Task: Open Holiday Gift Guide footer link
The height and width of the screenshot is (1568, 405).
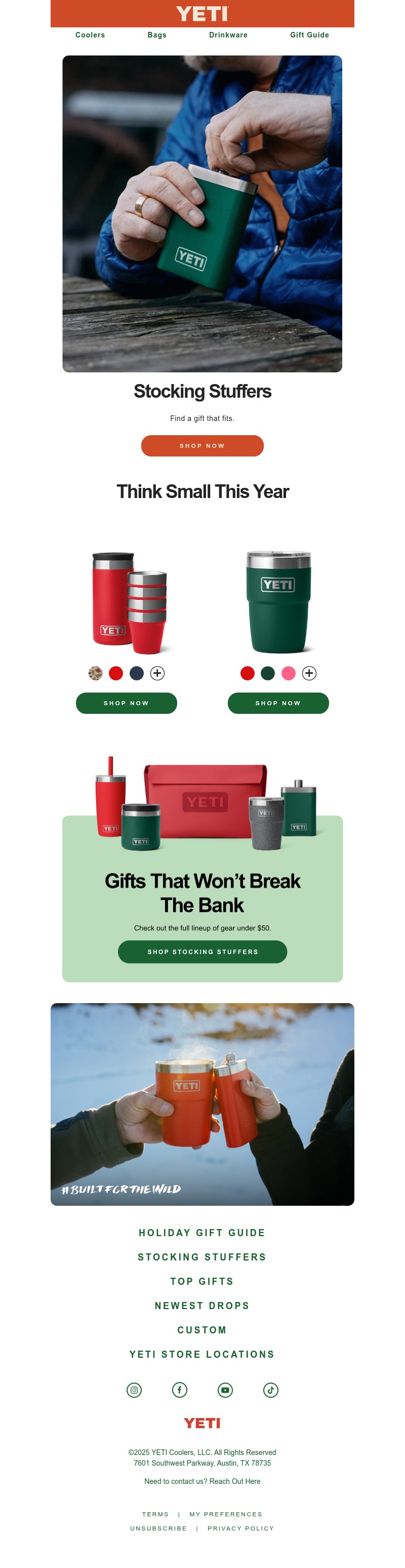Action: pyautogui.click(x=202, y=1233)
